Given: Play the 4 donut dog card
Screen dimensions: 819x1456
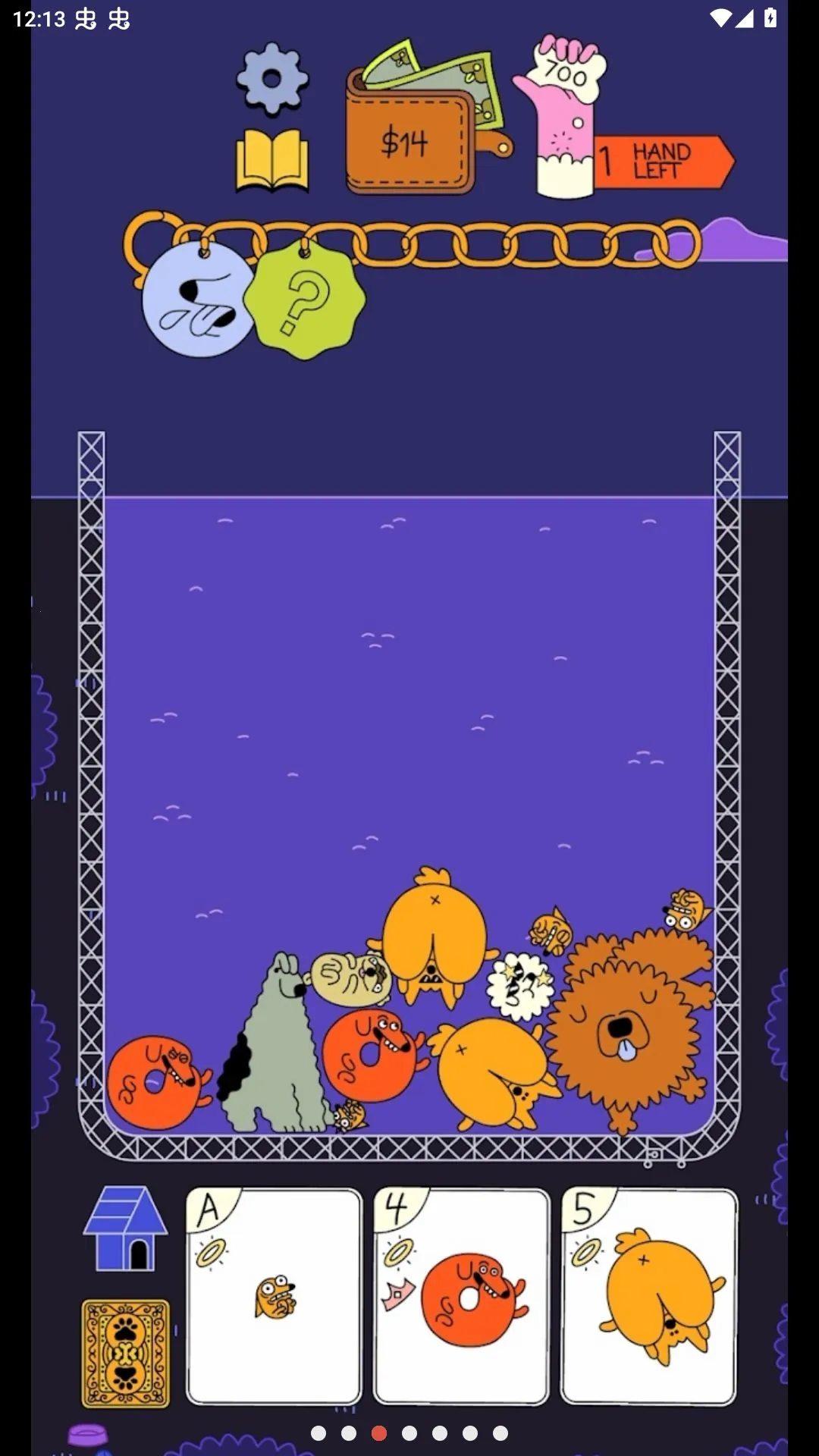Looking at the screenshot, I should point(461,1296).
